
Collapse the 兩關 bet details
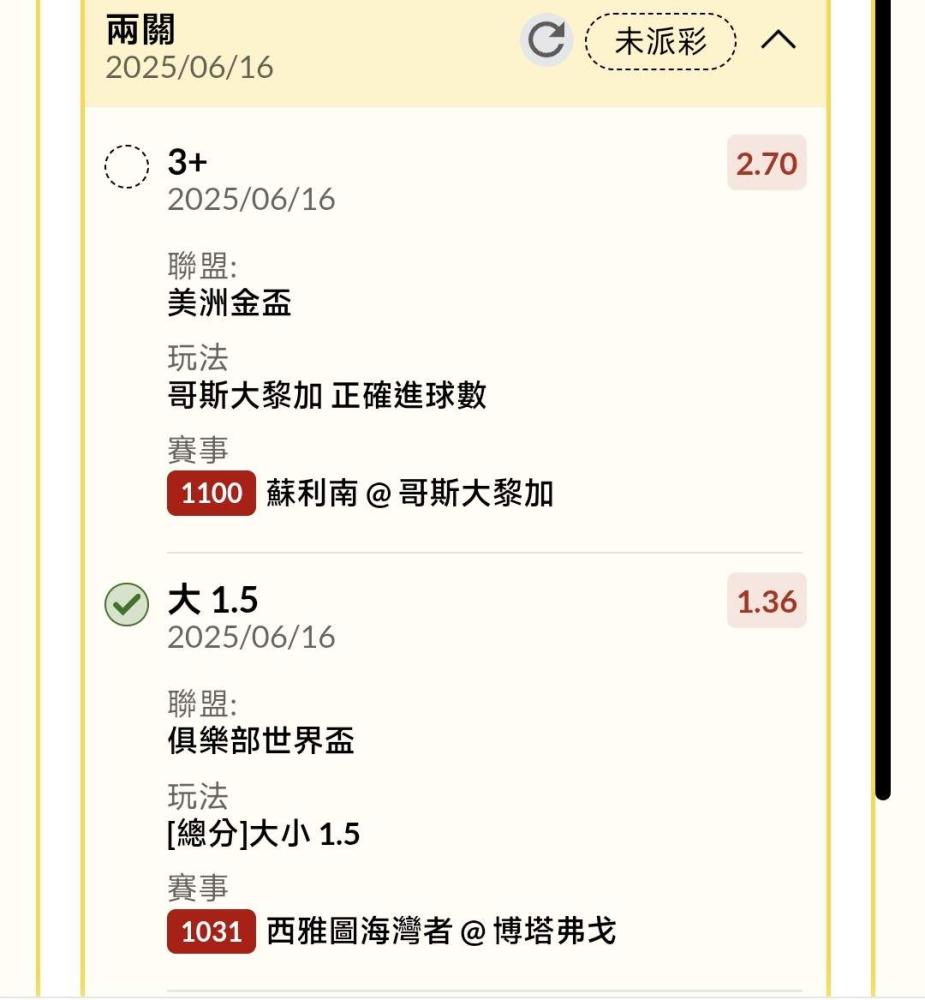coord(778,41)
